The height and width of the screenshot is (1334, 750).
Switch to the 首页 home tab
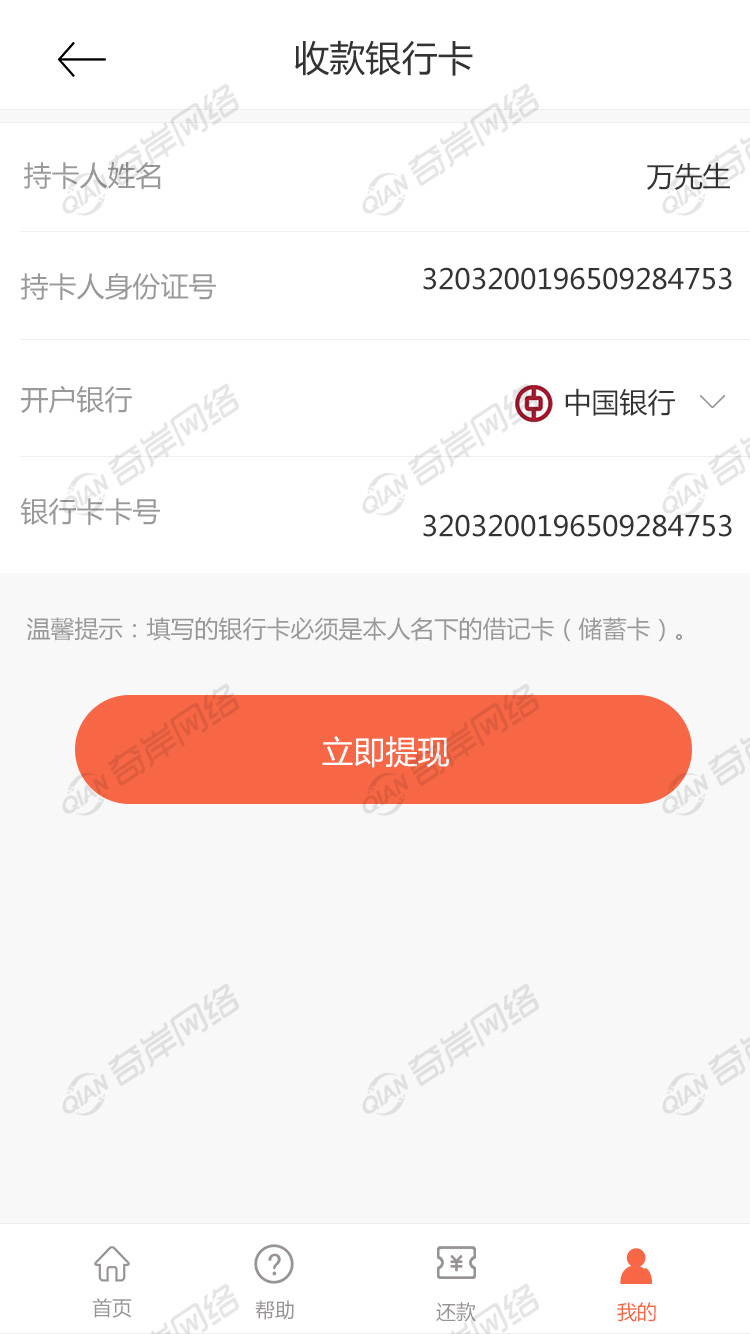point(112,1281)
